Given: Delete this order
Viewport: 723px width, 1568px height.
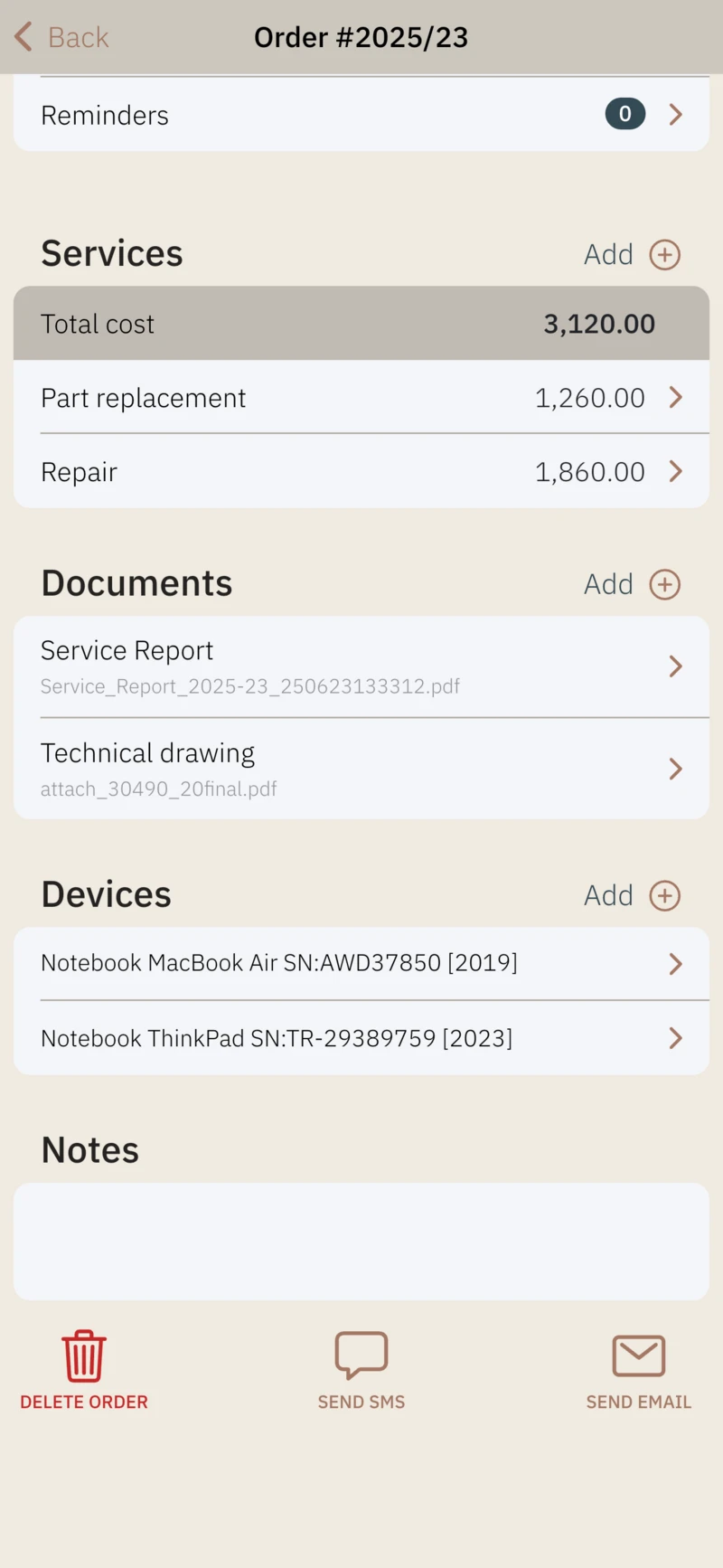Looking at the screenshot, I should click(x=84, y=1370).
